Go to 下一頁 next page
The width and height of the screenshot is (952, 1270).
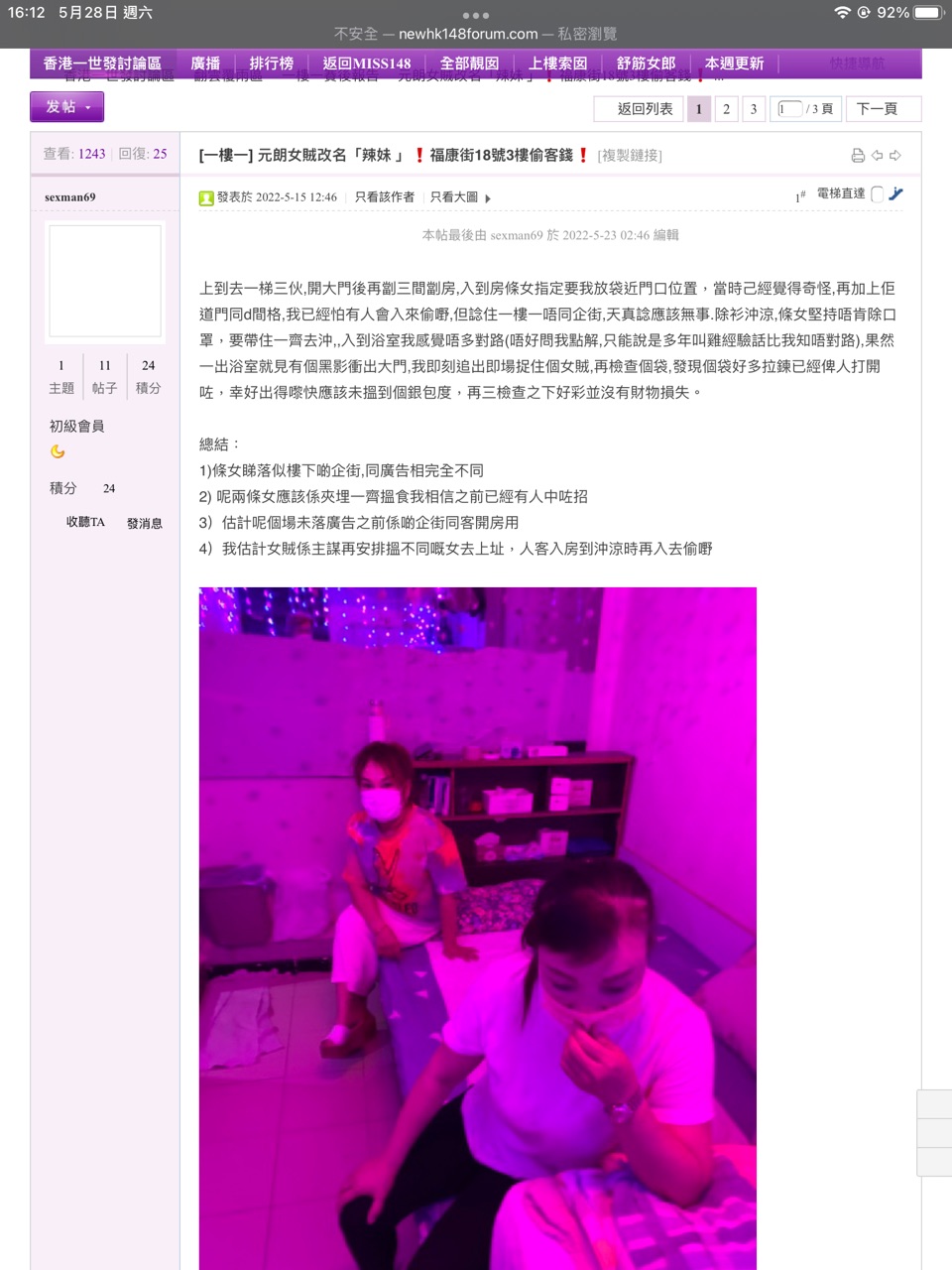pos(877,108)
